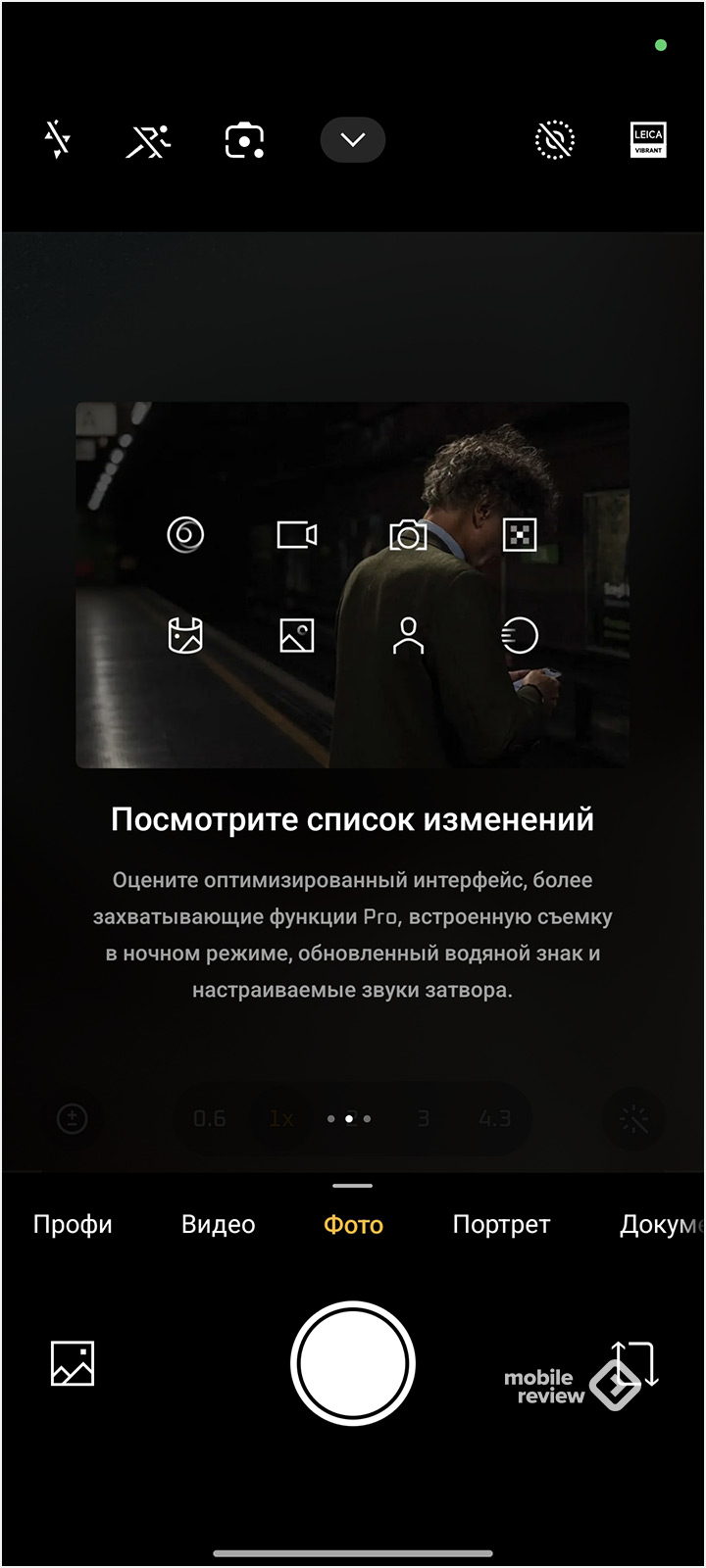The image size is (706, 1568).
Task: Expand the additional settings dropdown arrow
Action: point(353,140)
